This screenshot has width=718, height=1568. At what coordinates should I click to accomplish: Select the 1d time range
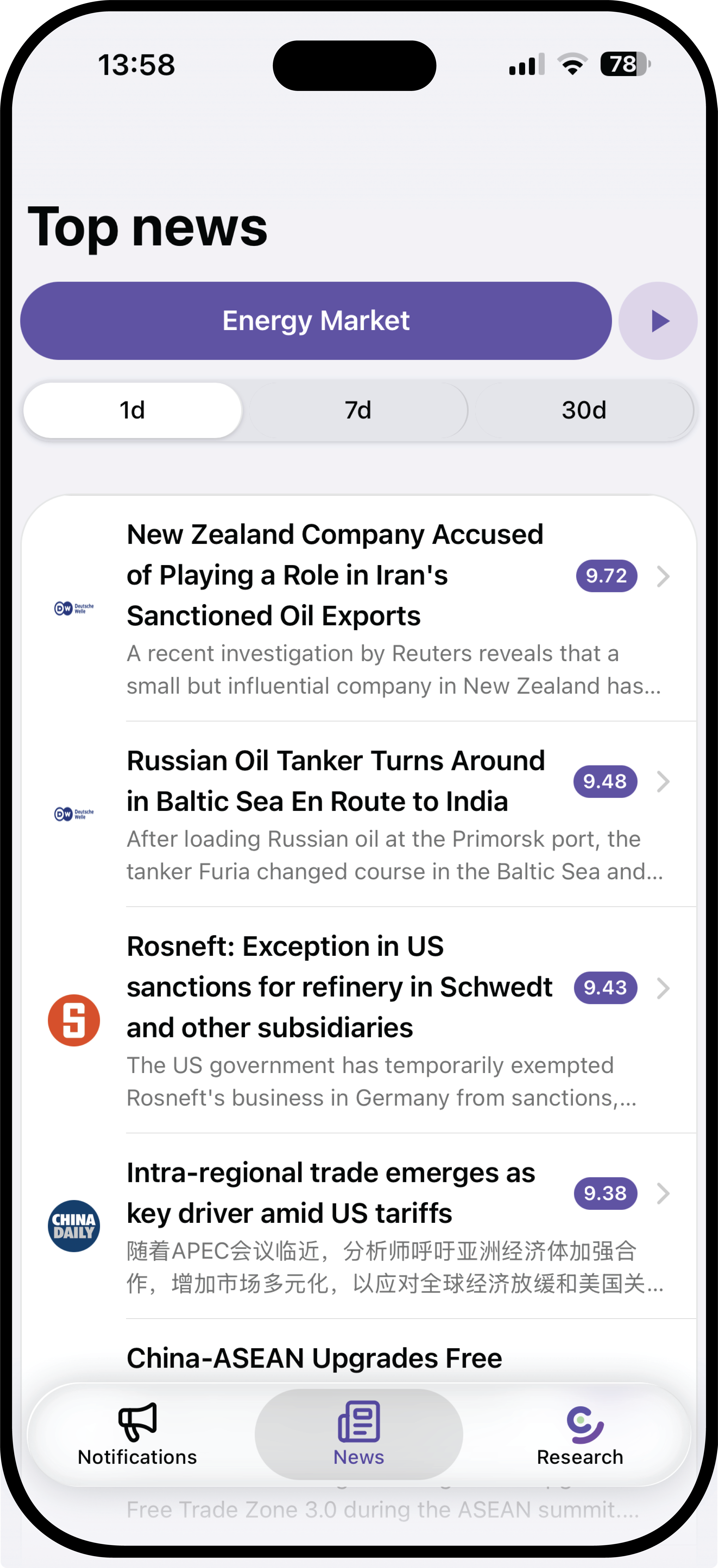tap(132, 410)
